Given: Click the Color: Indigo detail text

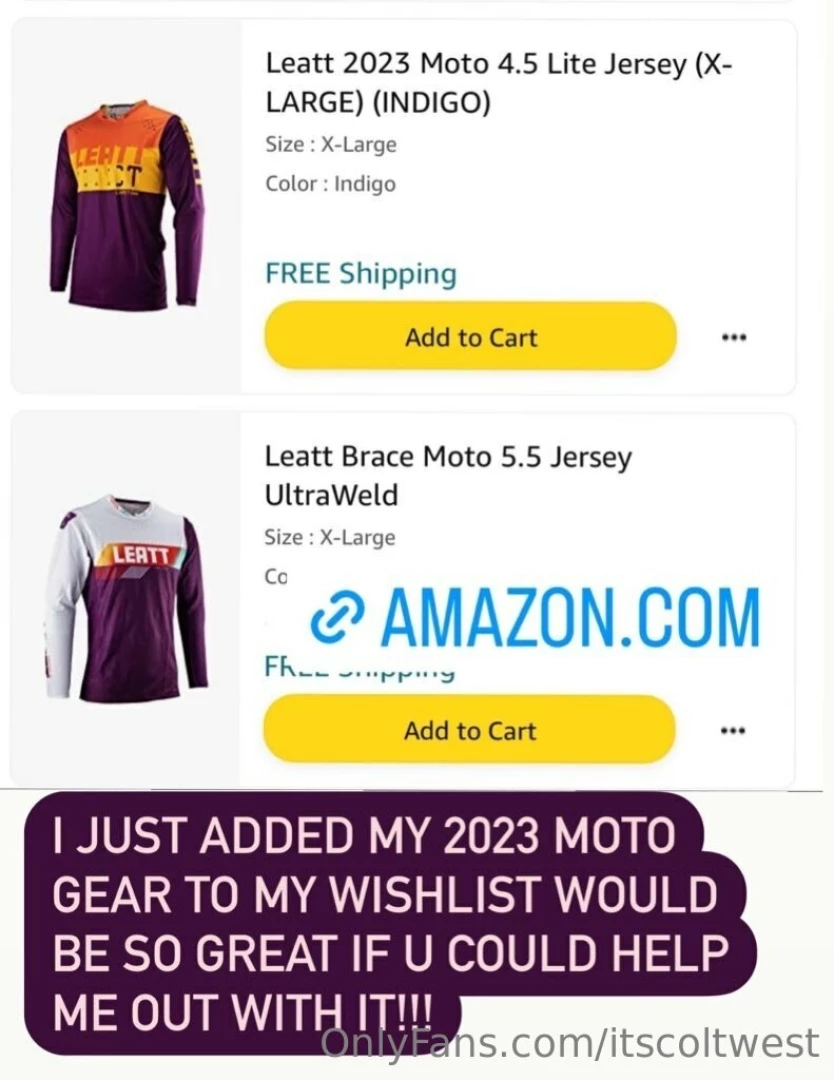Looking at the screenshot, I should [330, 183].
